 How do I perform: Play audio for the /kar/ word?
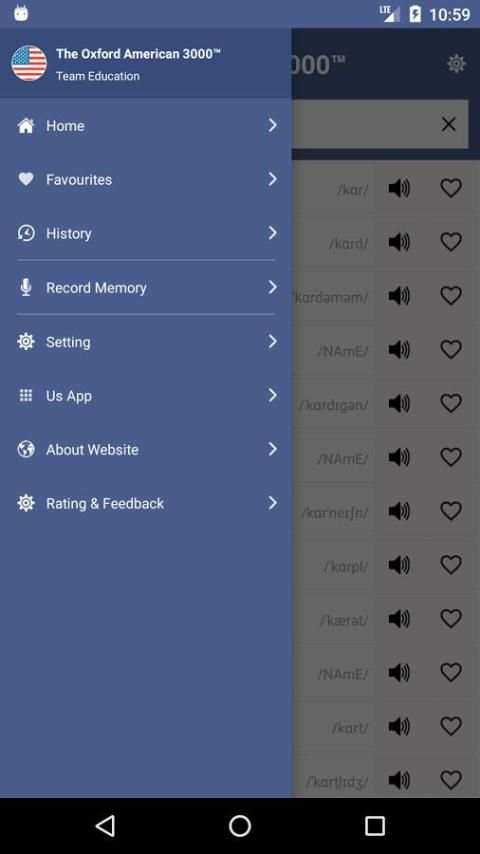click(399, 188)
